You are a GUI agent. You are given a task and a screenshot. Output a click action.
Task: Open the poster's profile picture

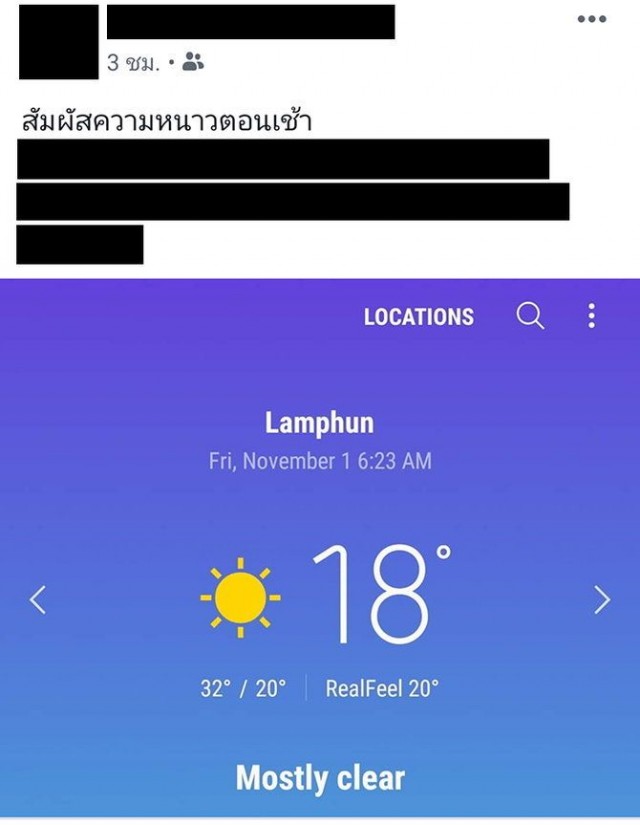(x=59, y=42)
